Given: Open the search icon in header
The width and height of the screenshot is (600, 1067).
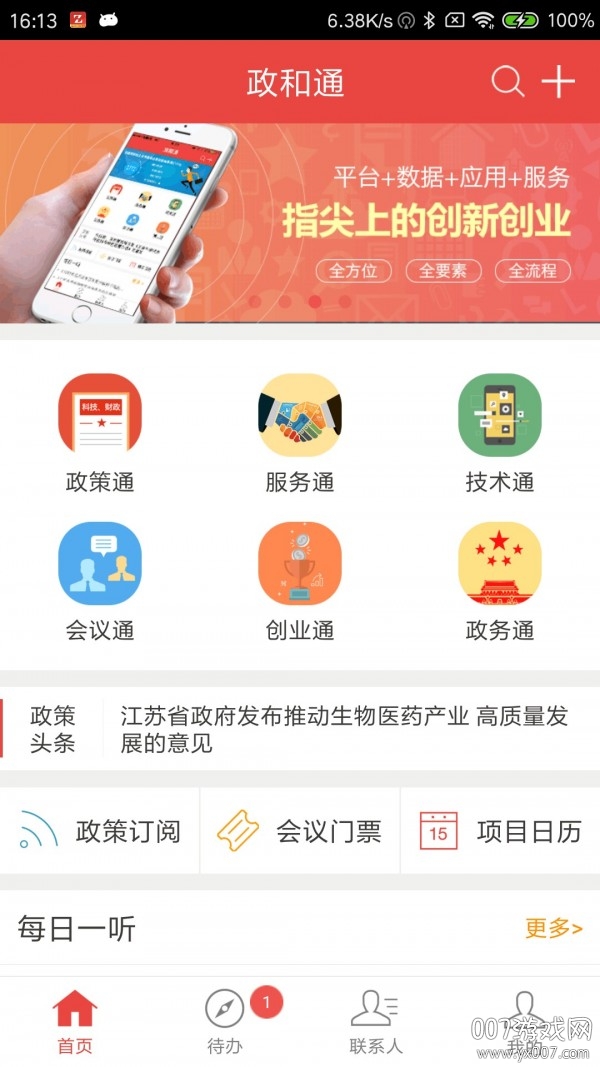Looking at the screenshot, I should (x=507, y=82).
